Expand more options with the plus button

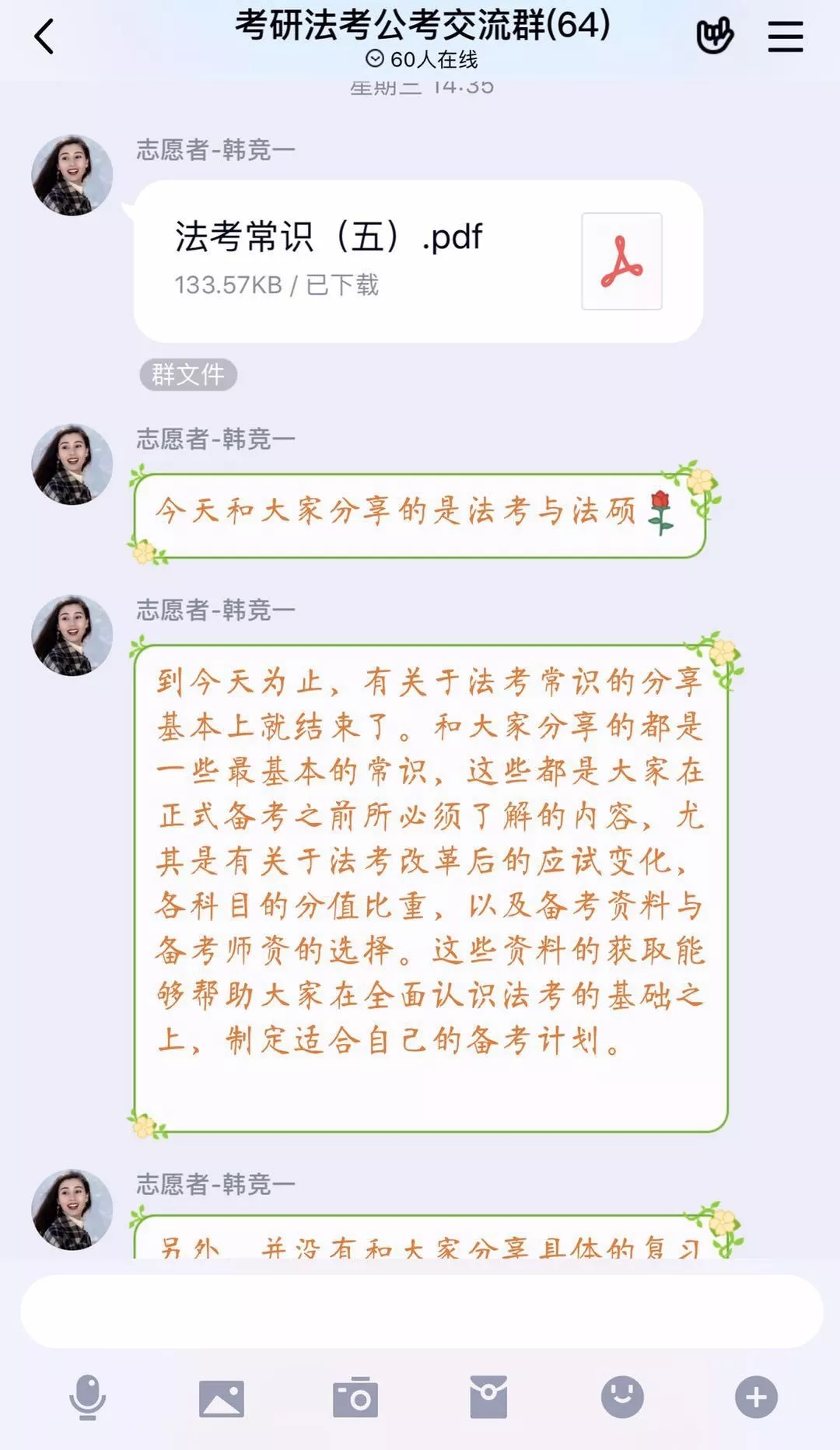pos(756,1397)
